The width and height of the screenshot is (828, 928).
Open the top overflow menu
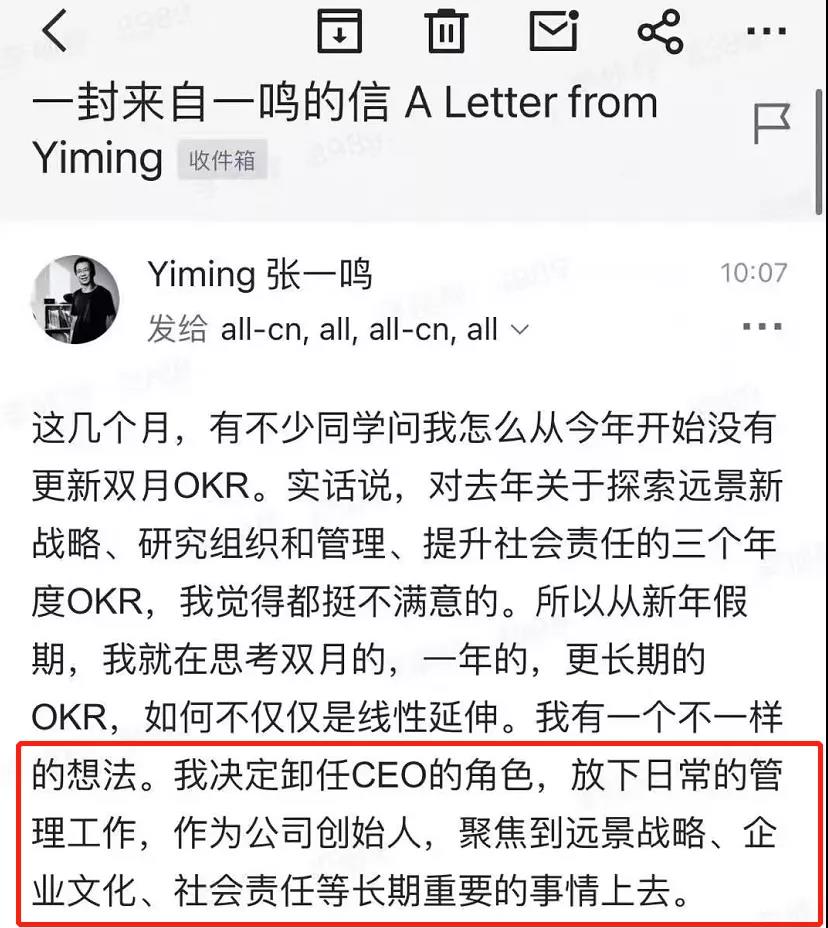click(x=766, y=31)
